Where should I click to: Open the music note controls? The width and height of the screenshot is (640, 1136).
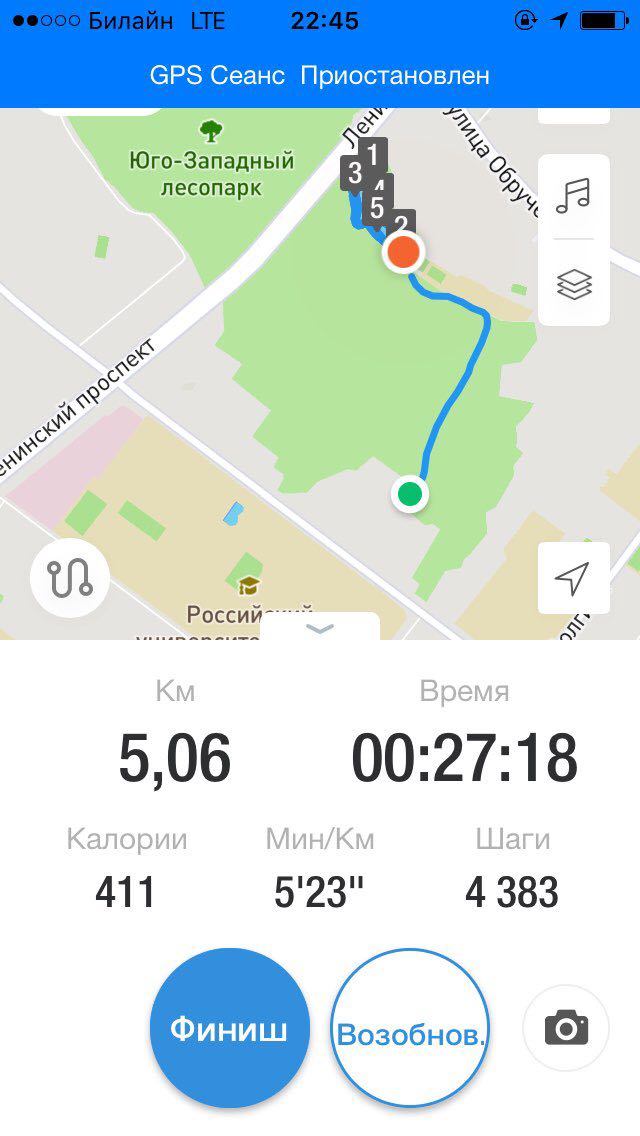pos(574,195)
